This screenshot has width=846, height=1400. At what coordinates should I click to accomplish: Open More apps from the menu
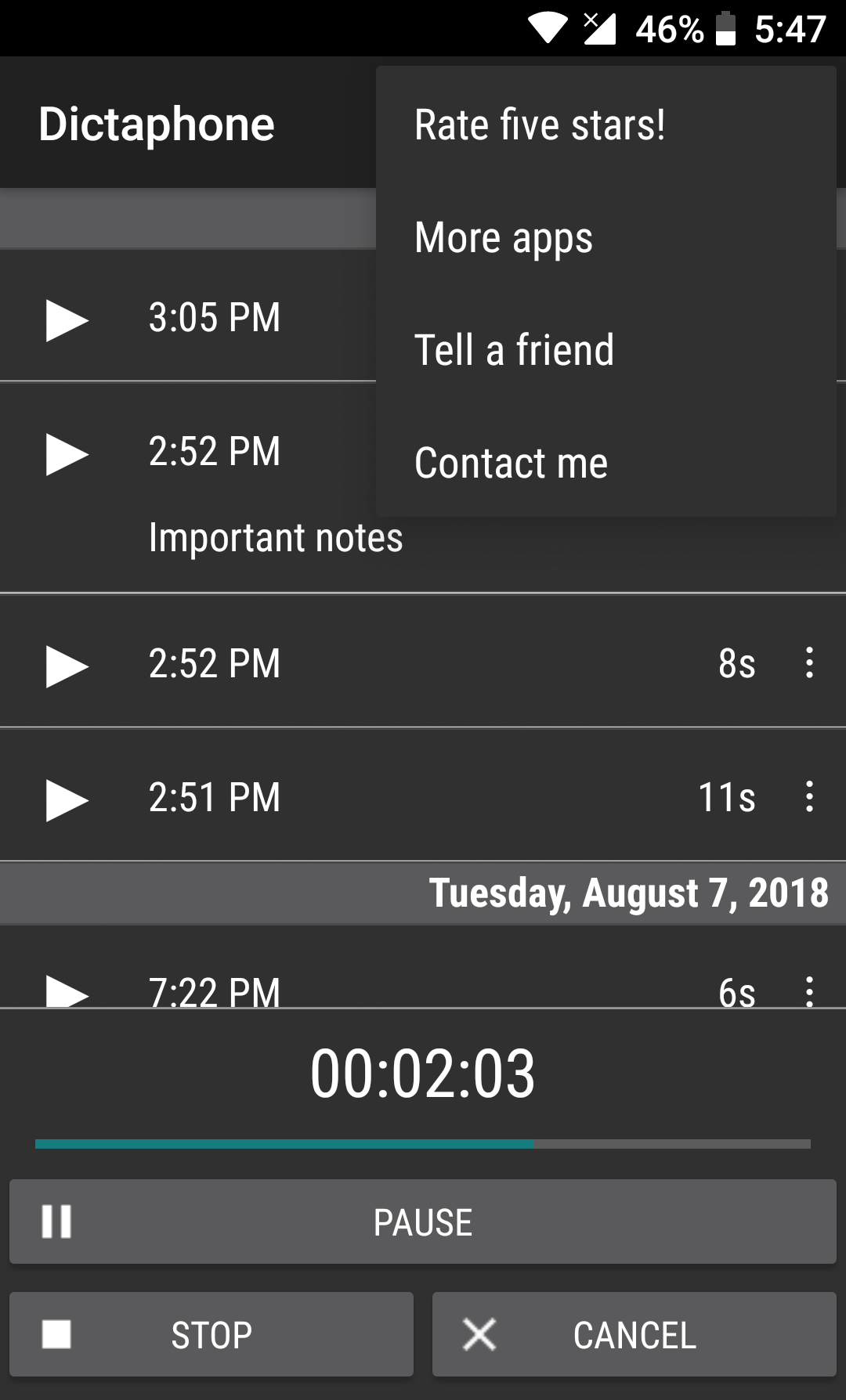[504, 237]
